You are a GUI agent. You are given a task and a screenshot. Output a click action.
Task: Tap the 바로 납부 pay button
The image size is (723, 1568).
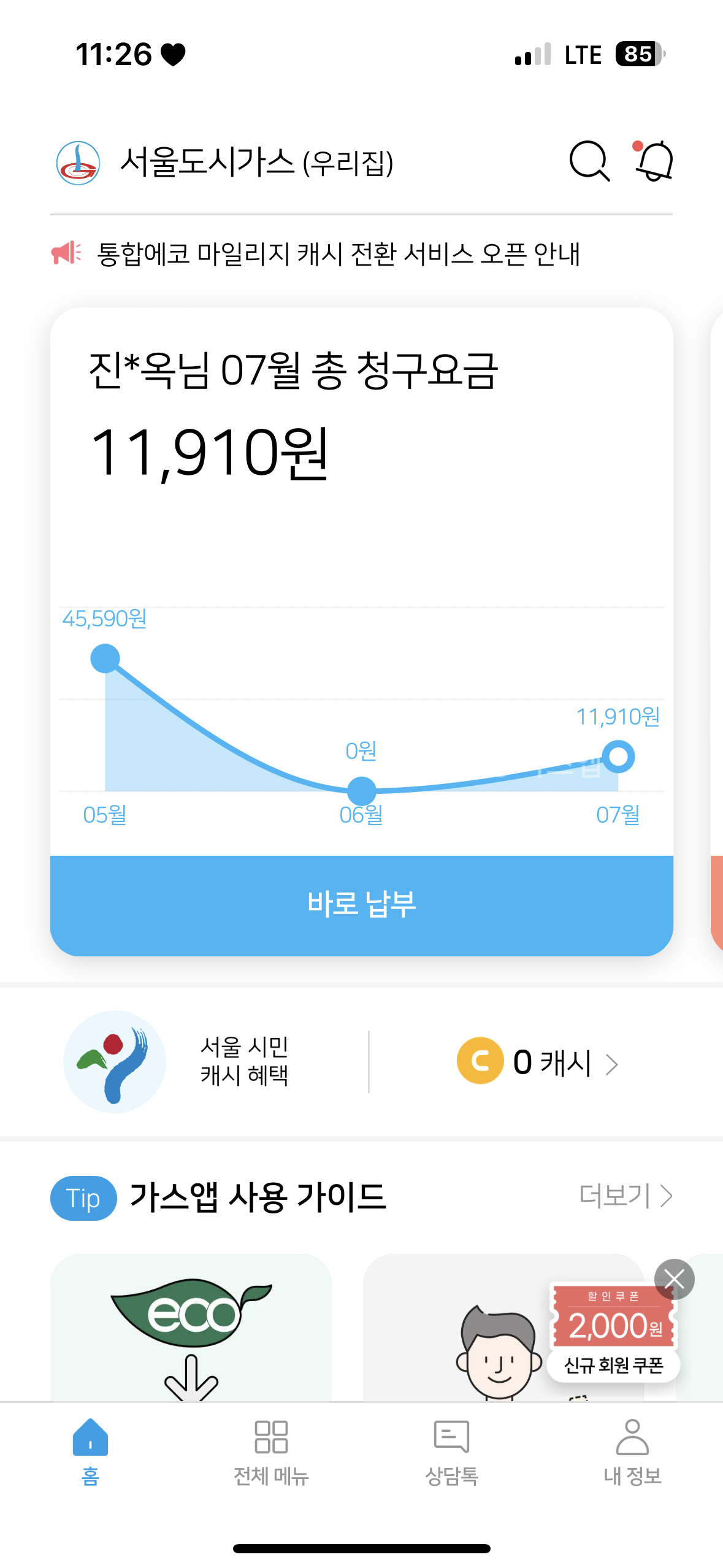361,904
